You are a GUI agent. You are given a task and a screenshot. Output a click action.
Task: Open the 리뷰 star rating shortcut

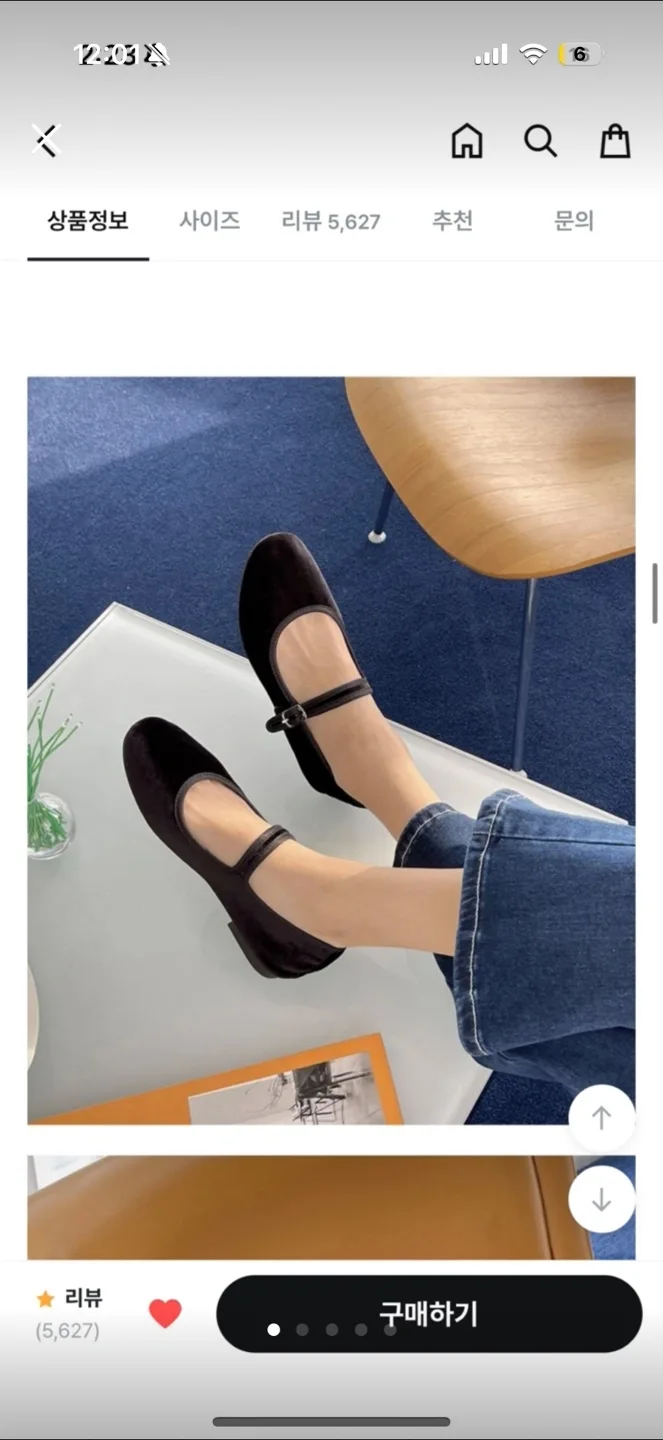tap(70, 1313)
